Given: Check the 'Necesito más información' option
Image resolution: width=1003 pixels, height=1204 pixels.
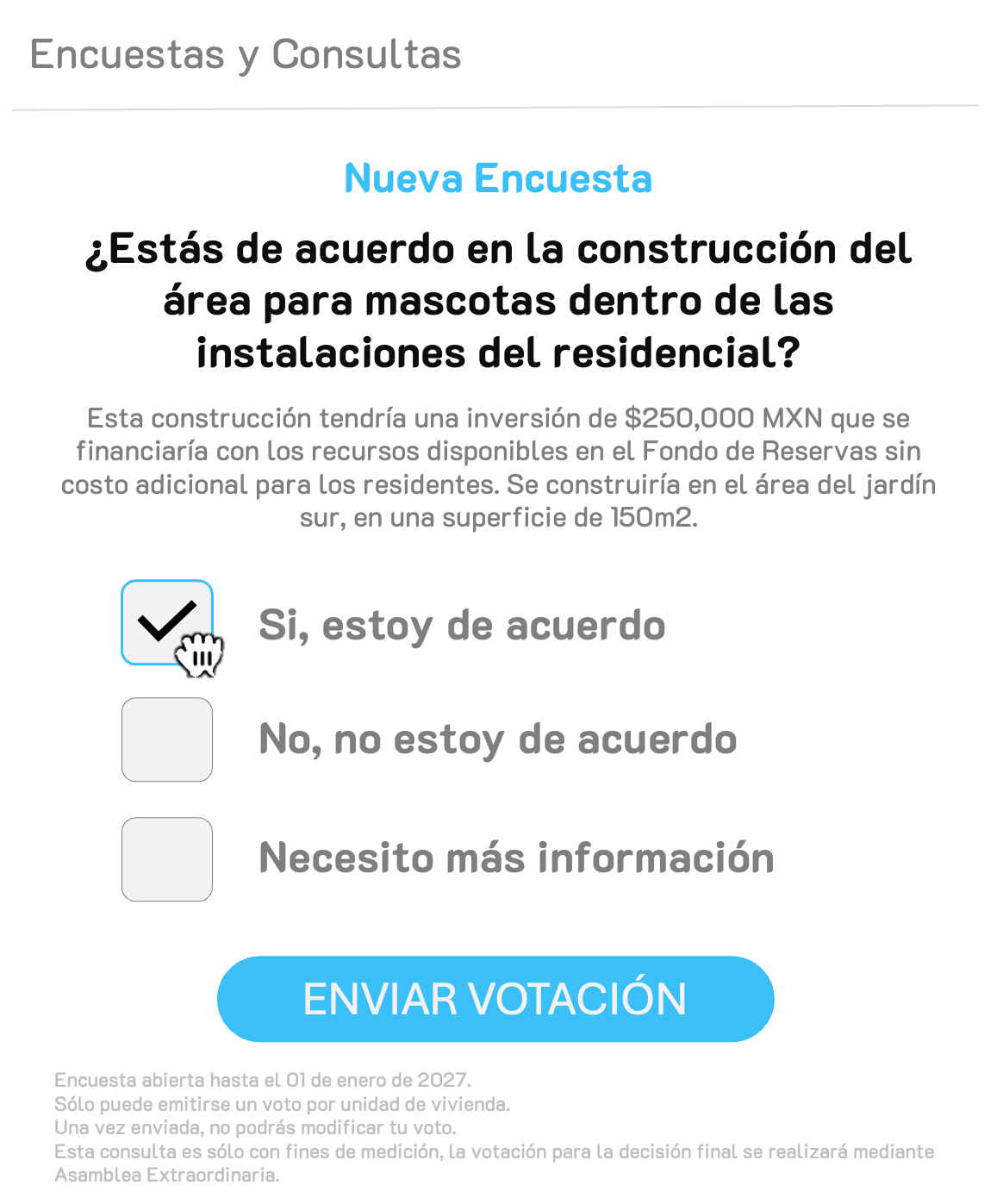Looking at the screenshot, I should (x=166, y=859).
